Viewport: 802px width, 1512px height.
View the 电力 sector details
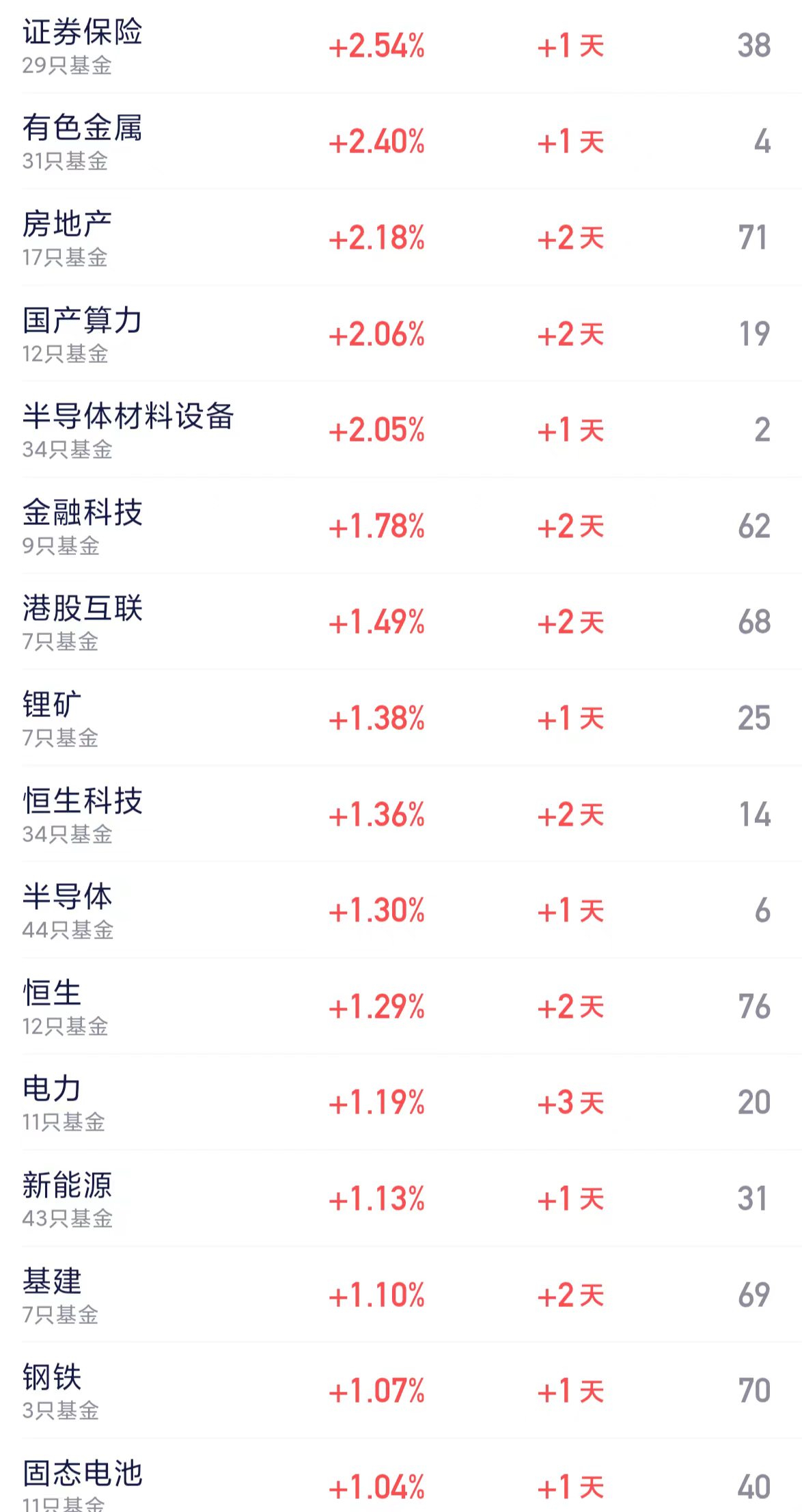coord(401,1103)
